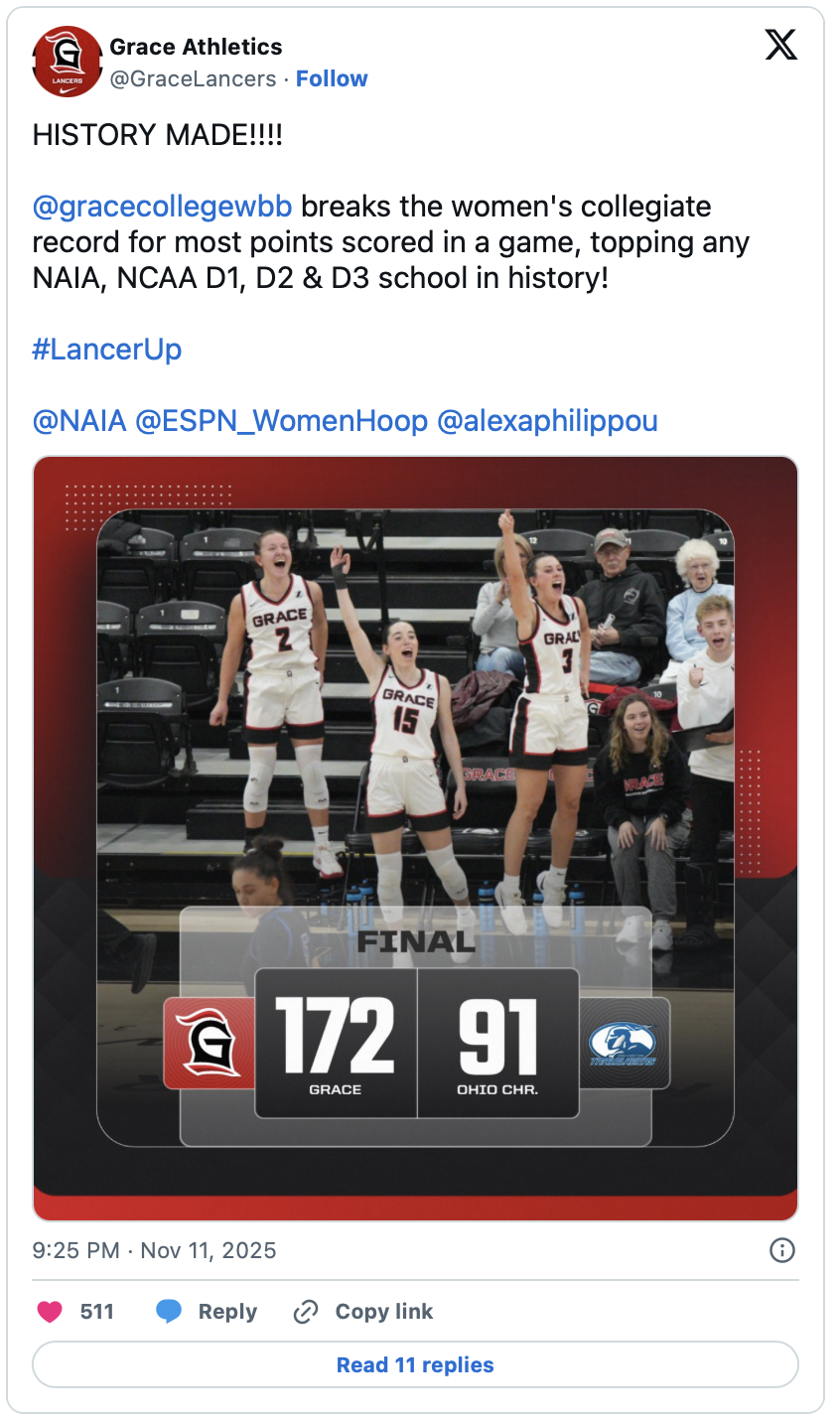Viewport: 840px width, 1422px height.
Task: Open the @alexaphilippou mention
Action: tap(547, 421)
